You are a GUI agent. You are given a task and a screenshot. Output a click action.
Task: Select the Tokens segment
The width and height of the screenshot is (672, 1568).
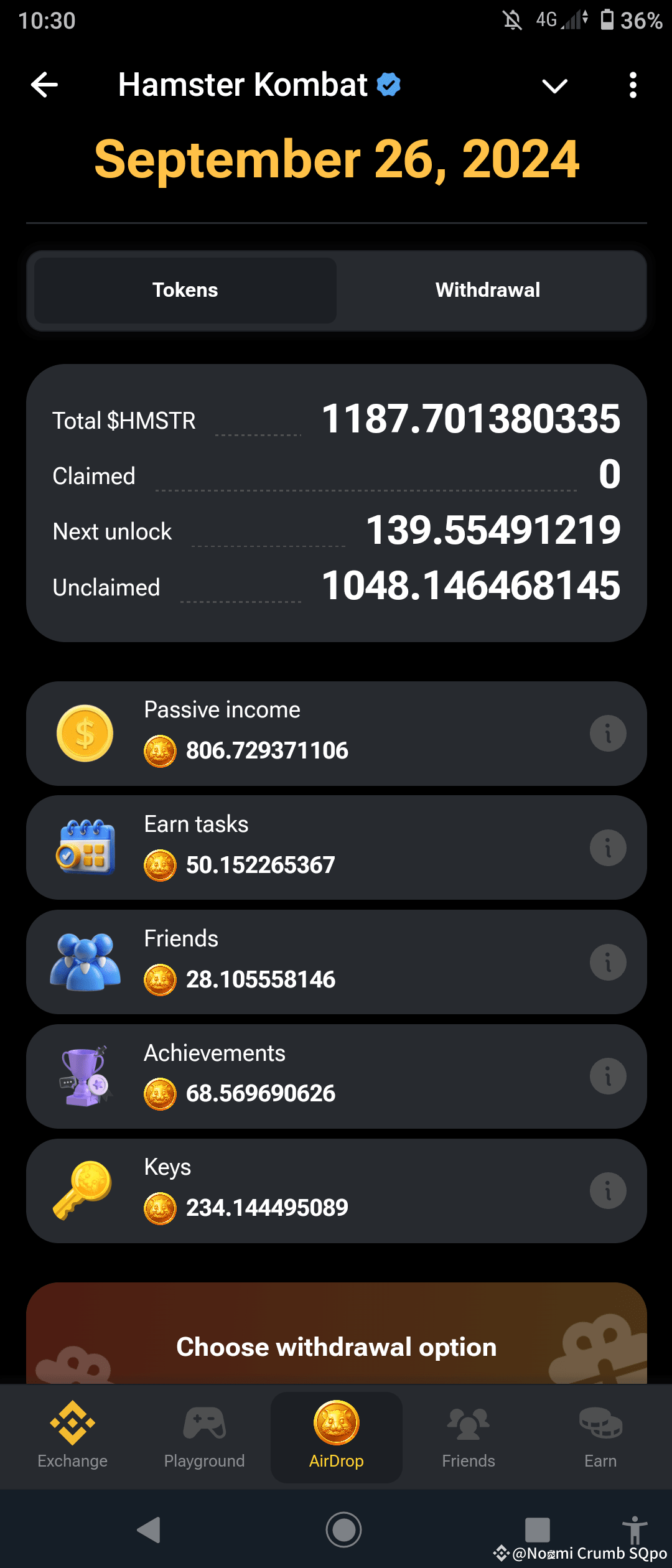(185, 291)
